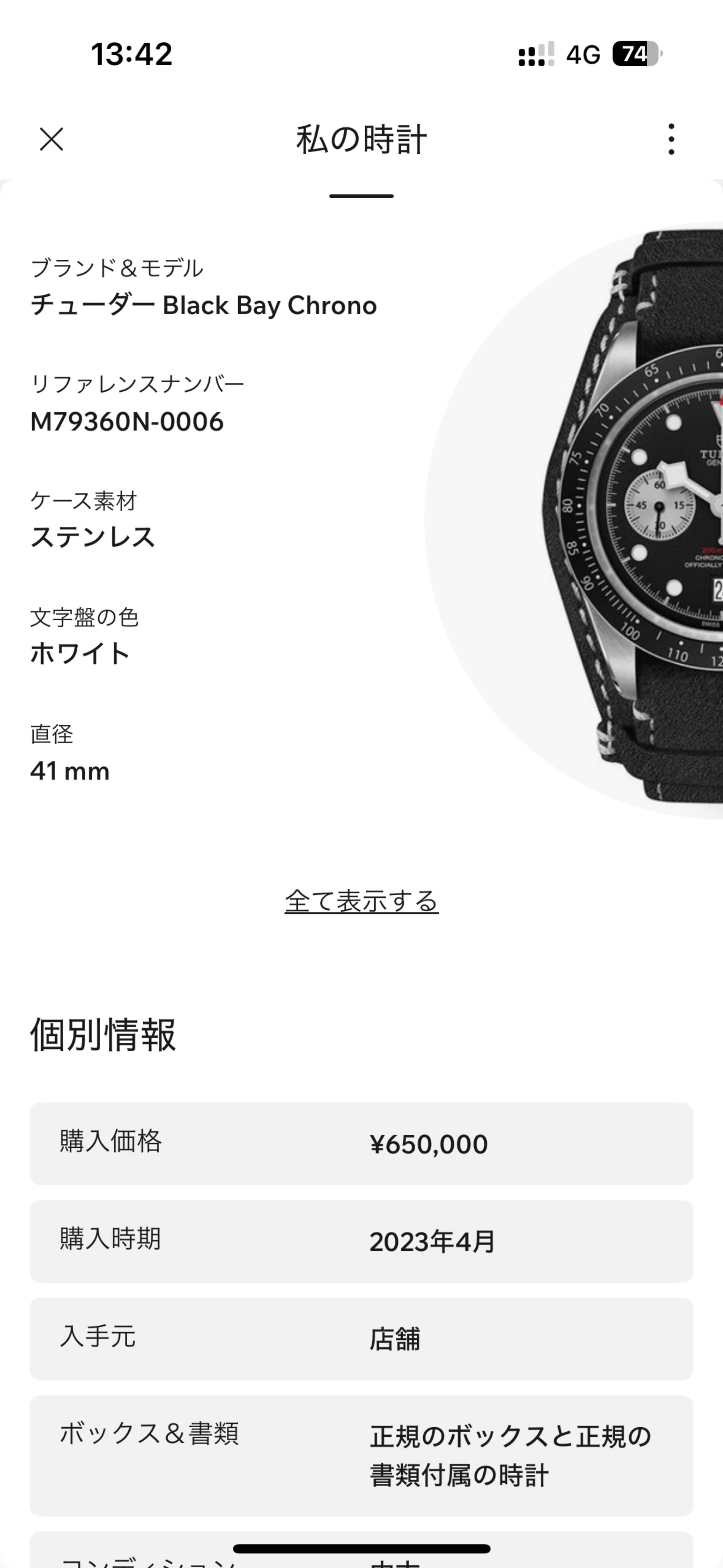
Task: Tap the 全て表示する link
Action: [x=361, y=901]
